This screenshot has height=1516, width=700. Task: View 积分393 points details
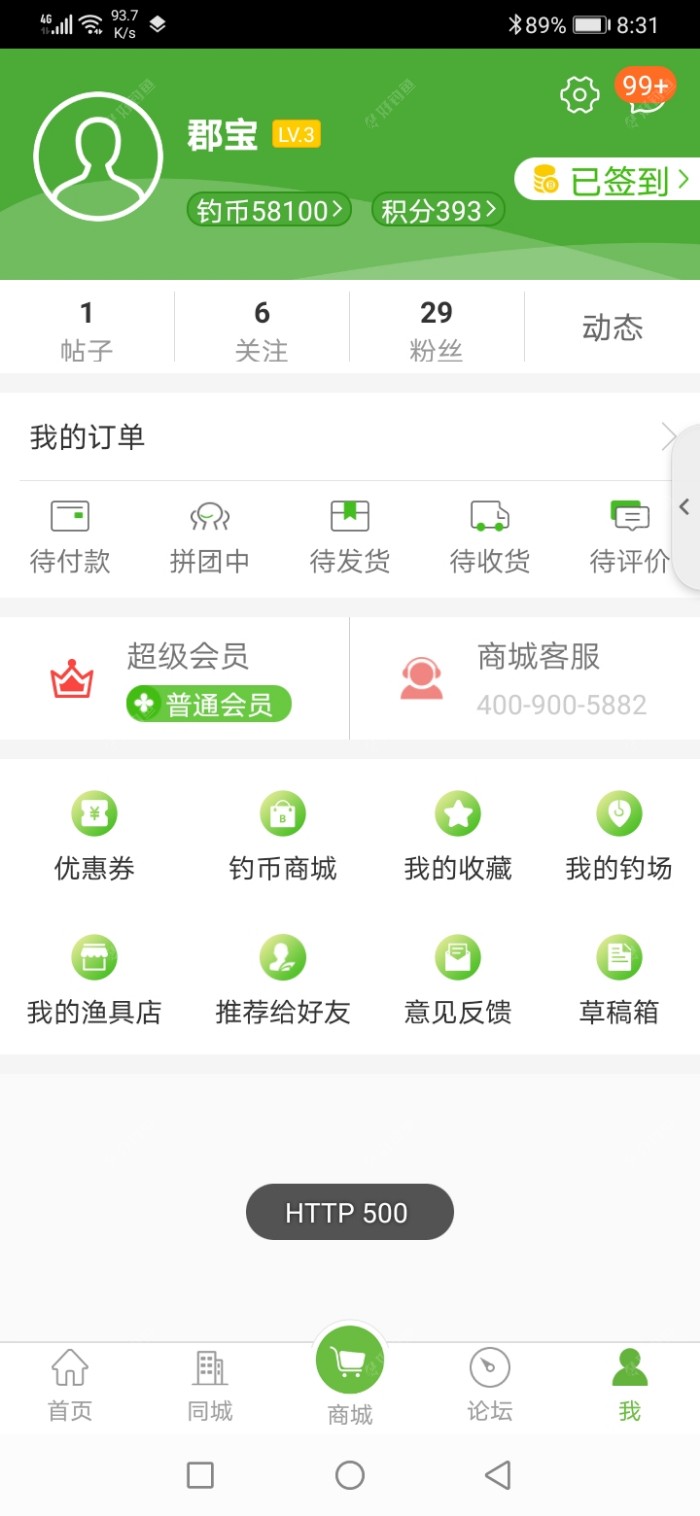tap(438, 210)
